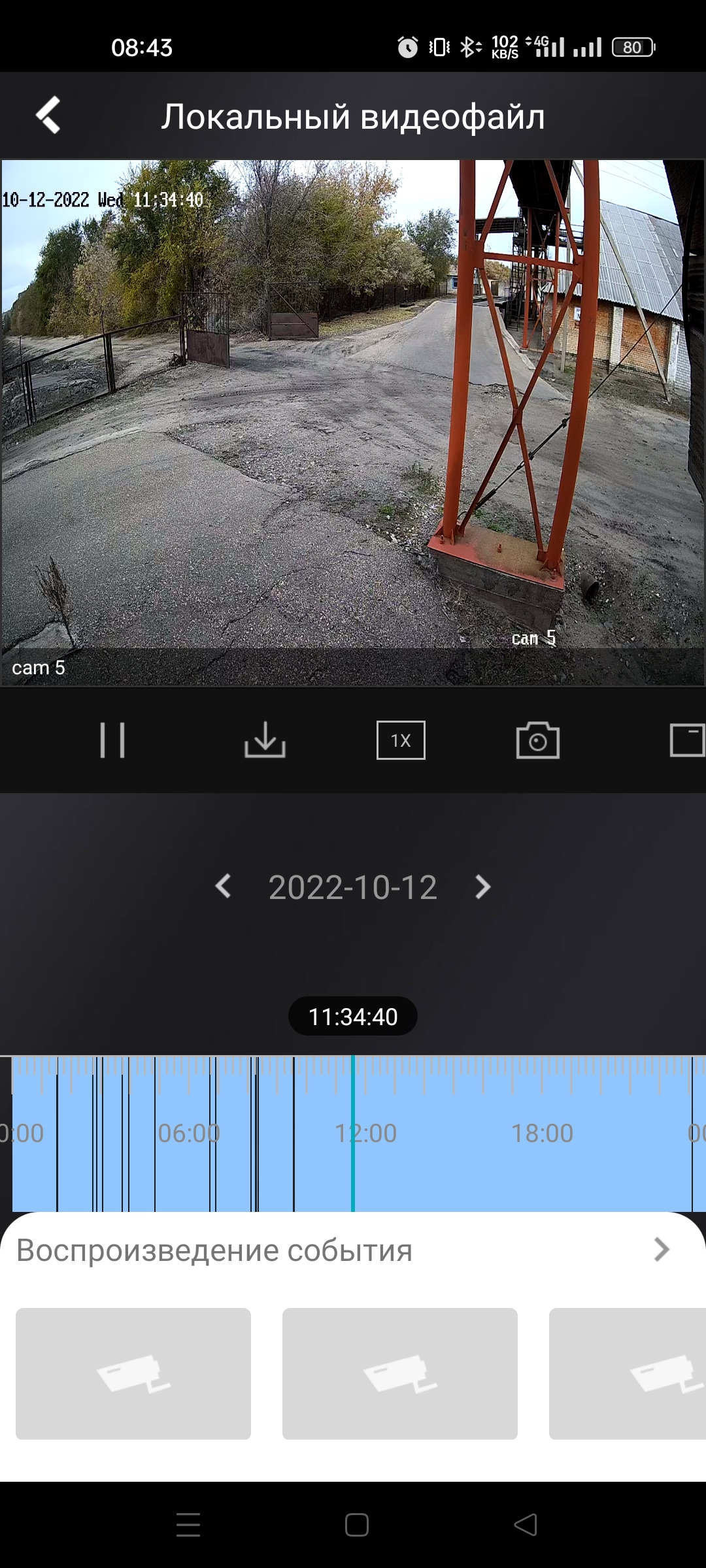Image resolution: width=706 pixels, height=1568 pixels.
Task: Pause the video playback
Action: pyautogui.click(x=112, y=740)
